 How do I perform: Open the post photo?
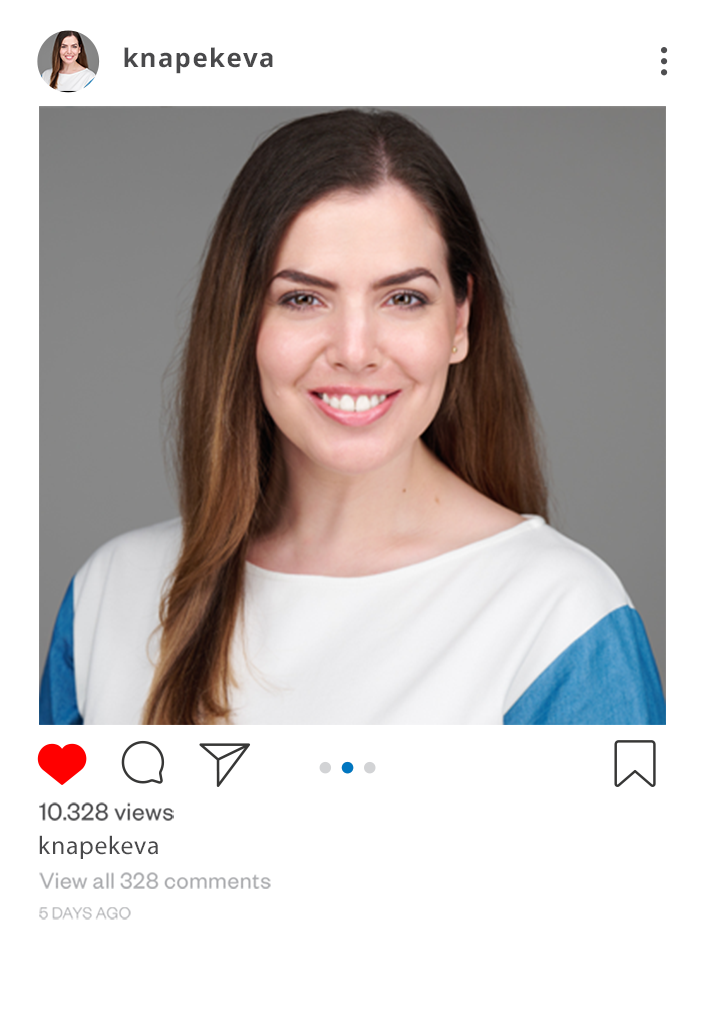click(352, 415)
